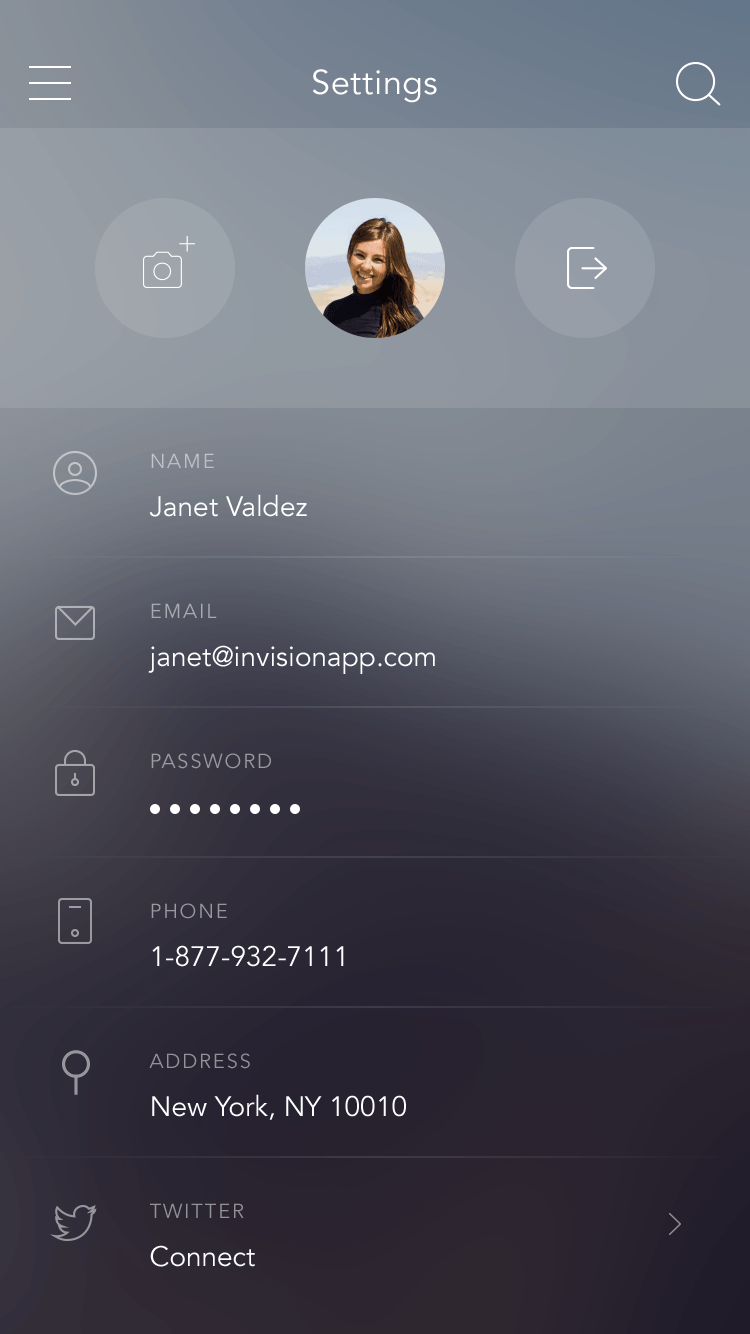750x1334 pixels.
Task: Edit the address New York field
Action: [278, 1107]
